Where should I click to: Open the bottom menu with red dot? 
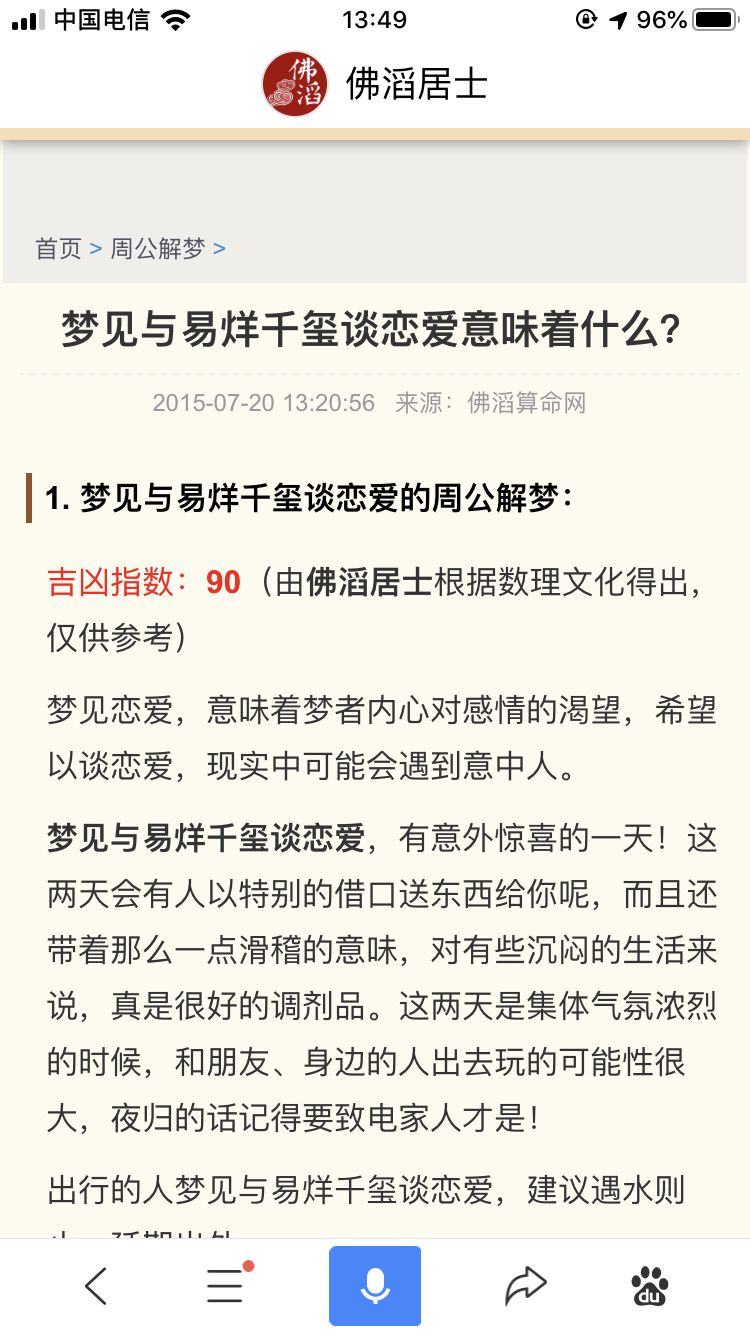226,1286
